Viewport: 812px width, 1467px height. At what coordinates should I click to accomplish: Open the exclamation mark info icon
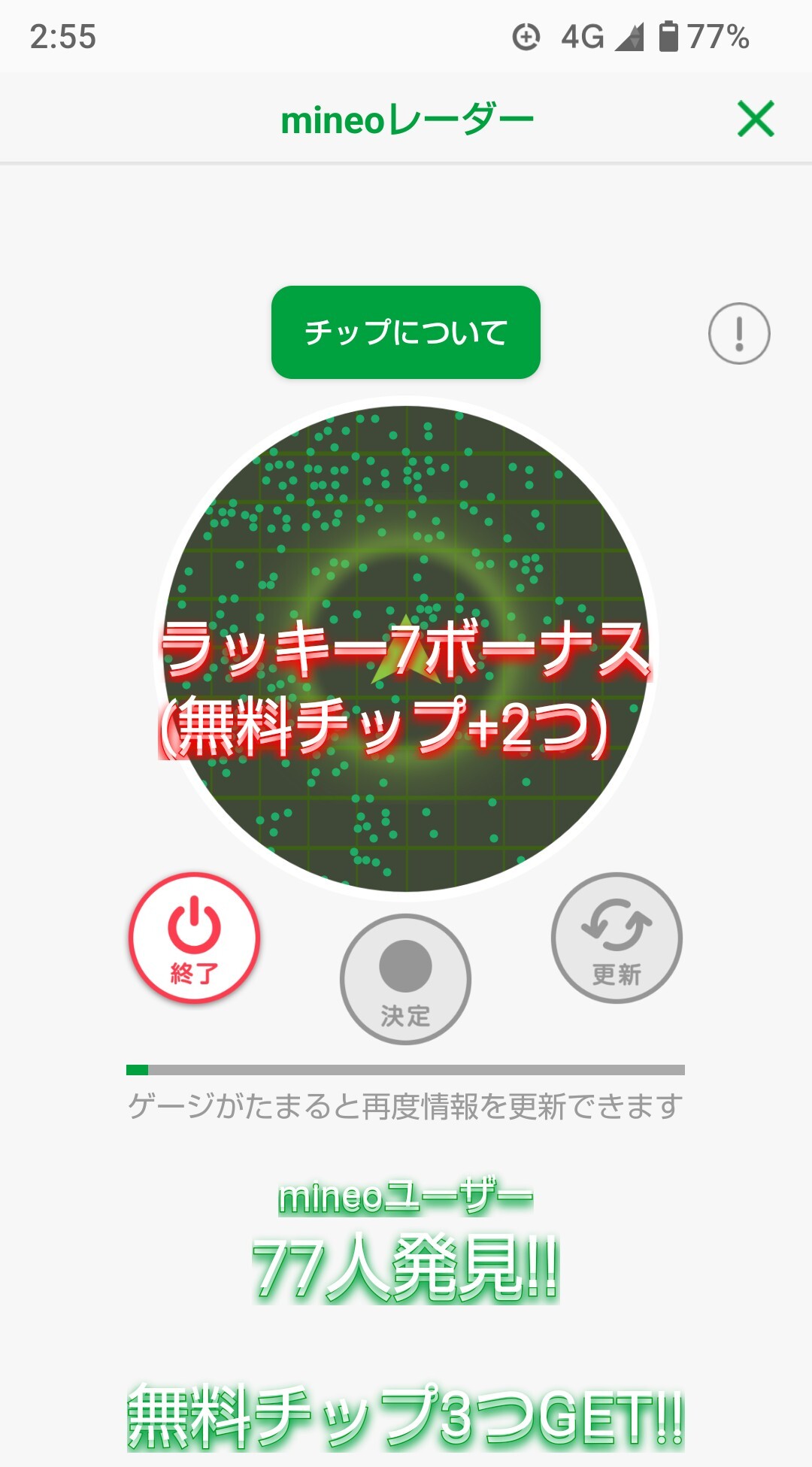739,333
